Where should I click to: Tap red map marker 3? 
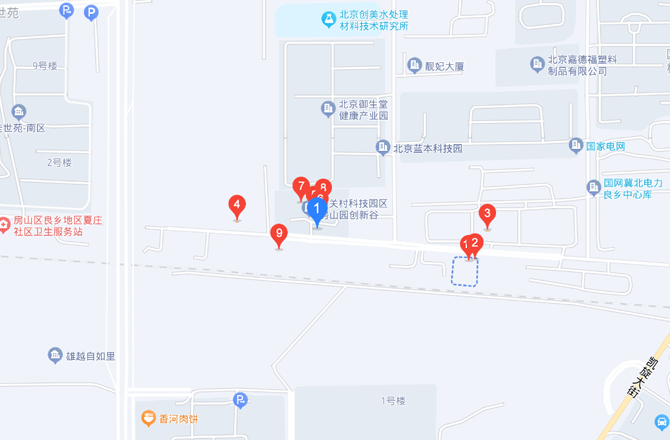[487, 212]
